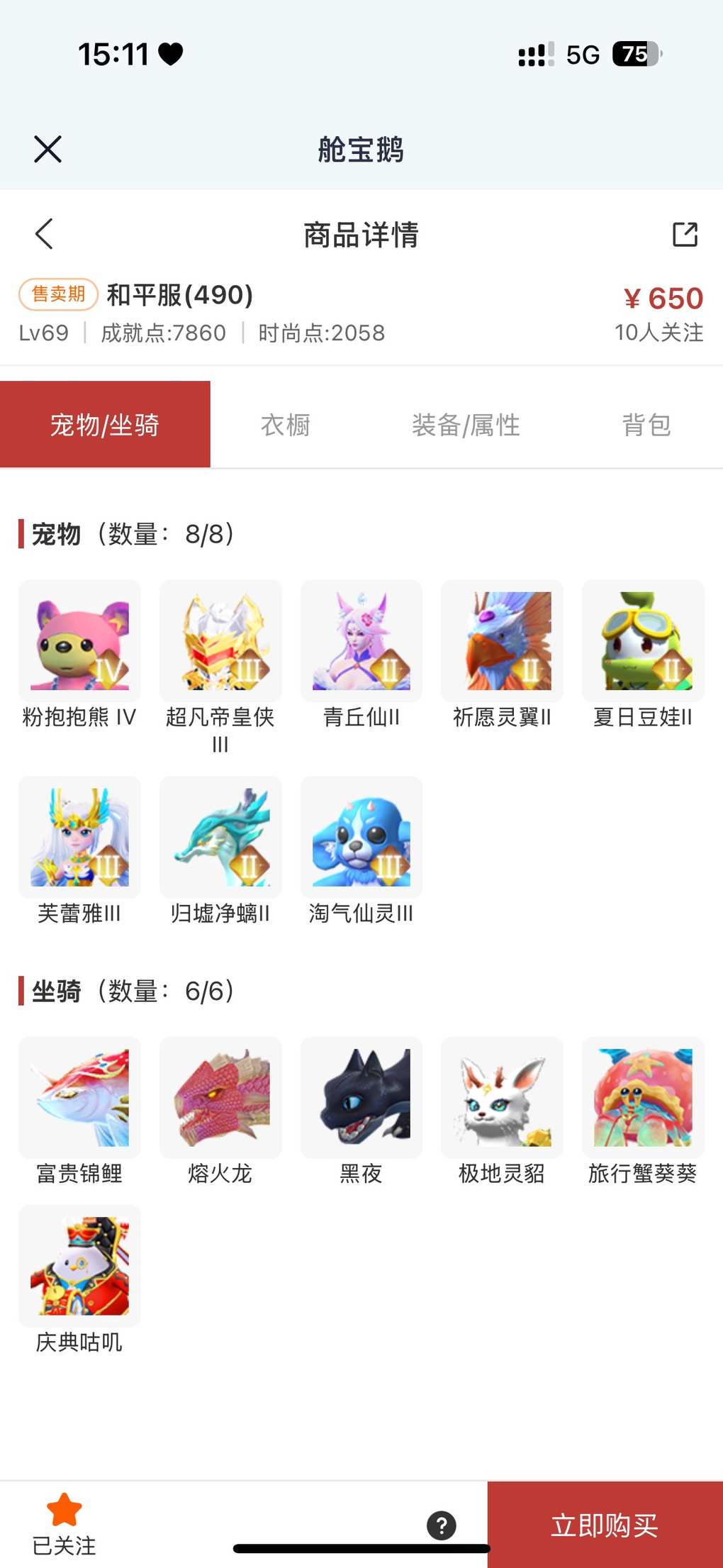723x1568 pixels.
Task: Open the 庆典咕叽 mount
Action: pos(79,1266)
